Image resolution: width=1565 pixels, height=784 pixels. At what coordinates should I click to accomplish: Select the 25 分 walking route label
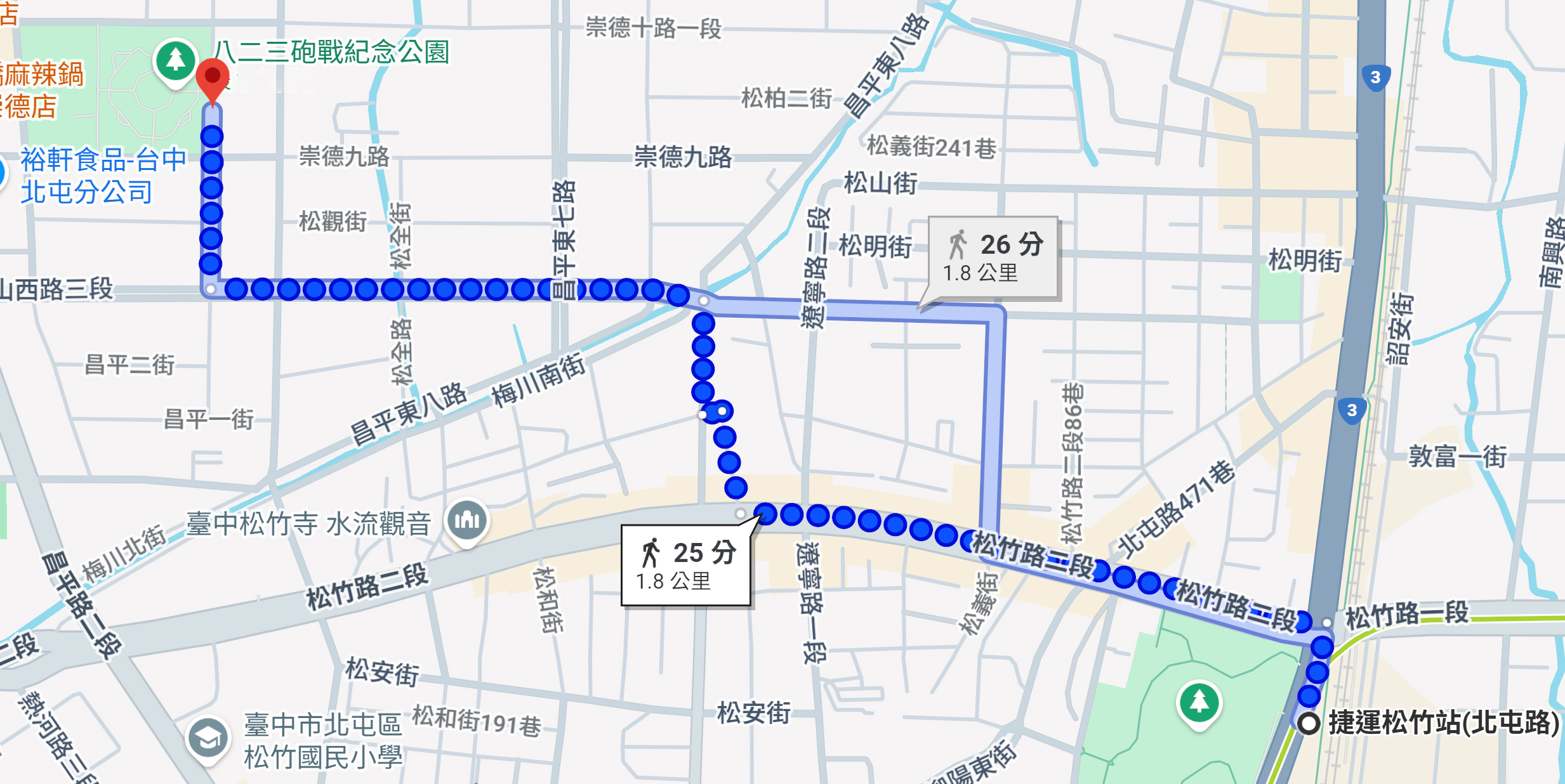click(x=686, y=565)
